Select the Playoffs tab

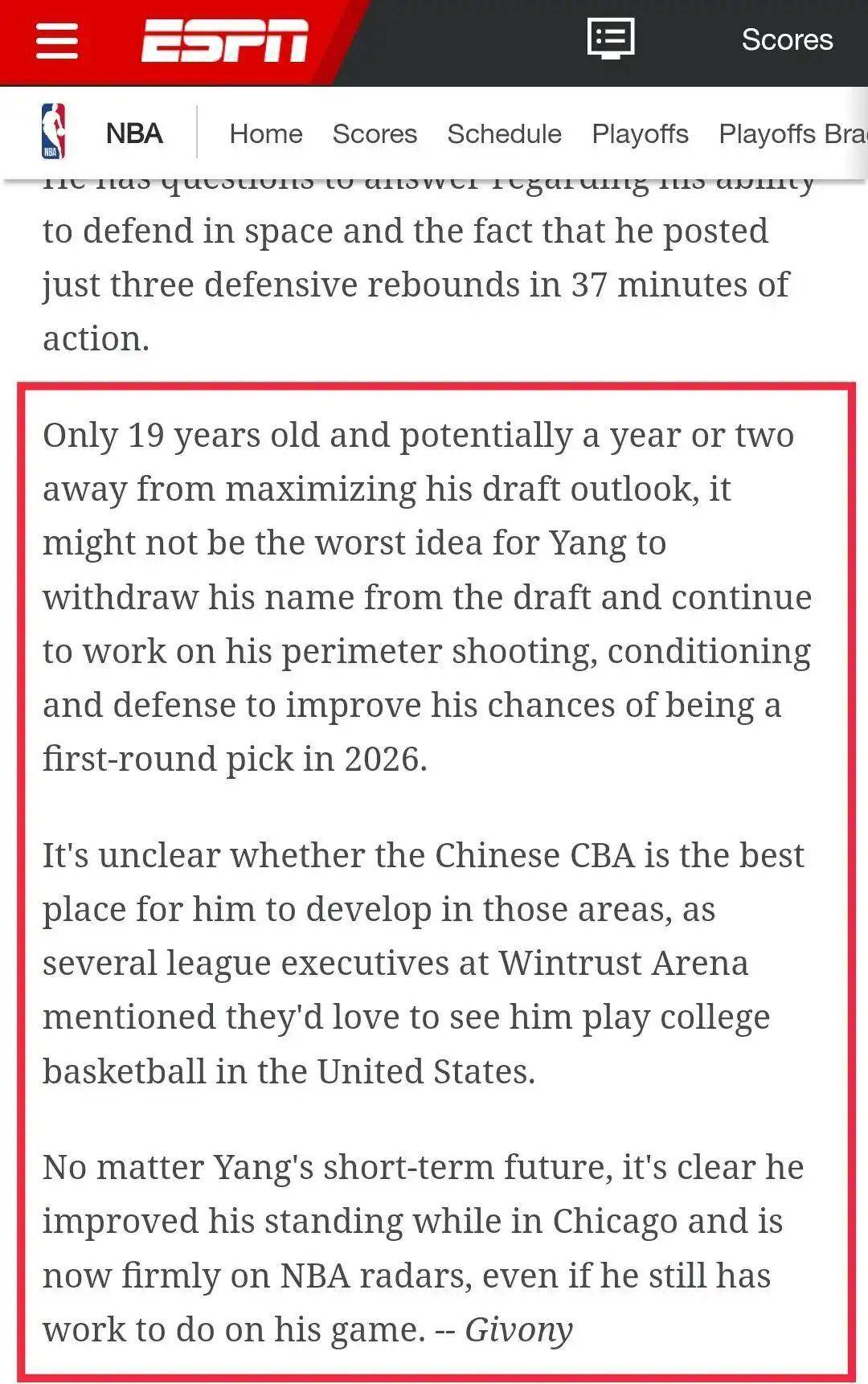pos(640,133)
